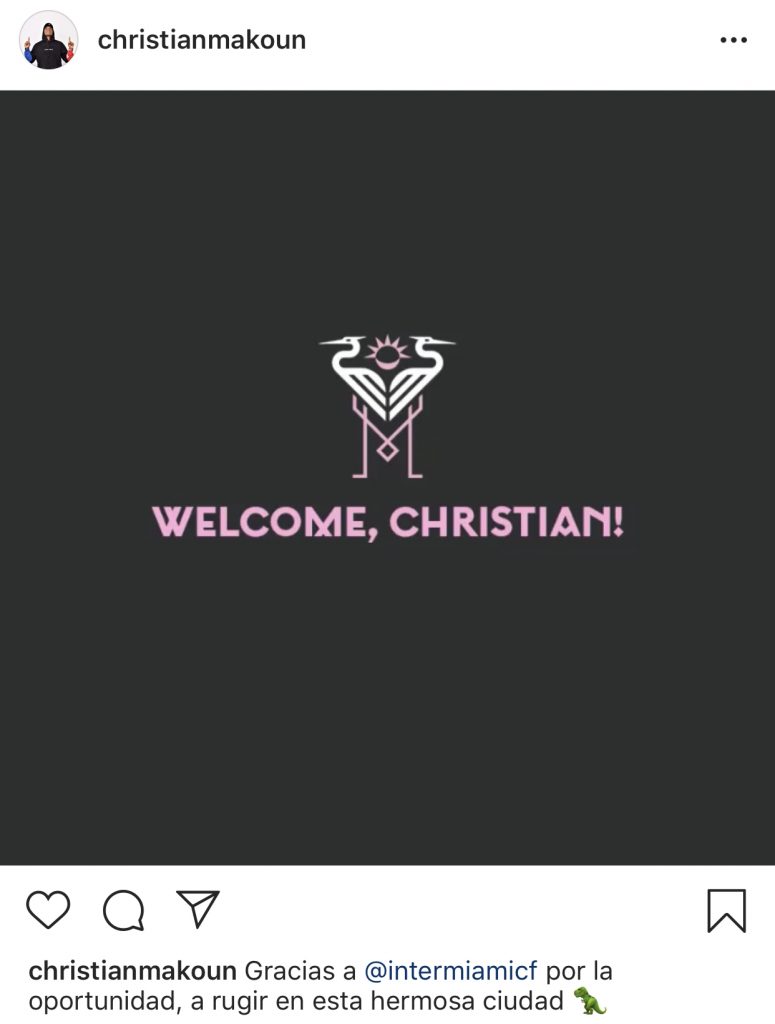
Task: Share the post with the paper plane icon
Action: coord(198,908)
